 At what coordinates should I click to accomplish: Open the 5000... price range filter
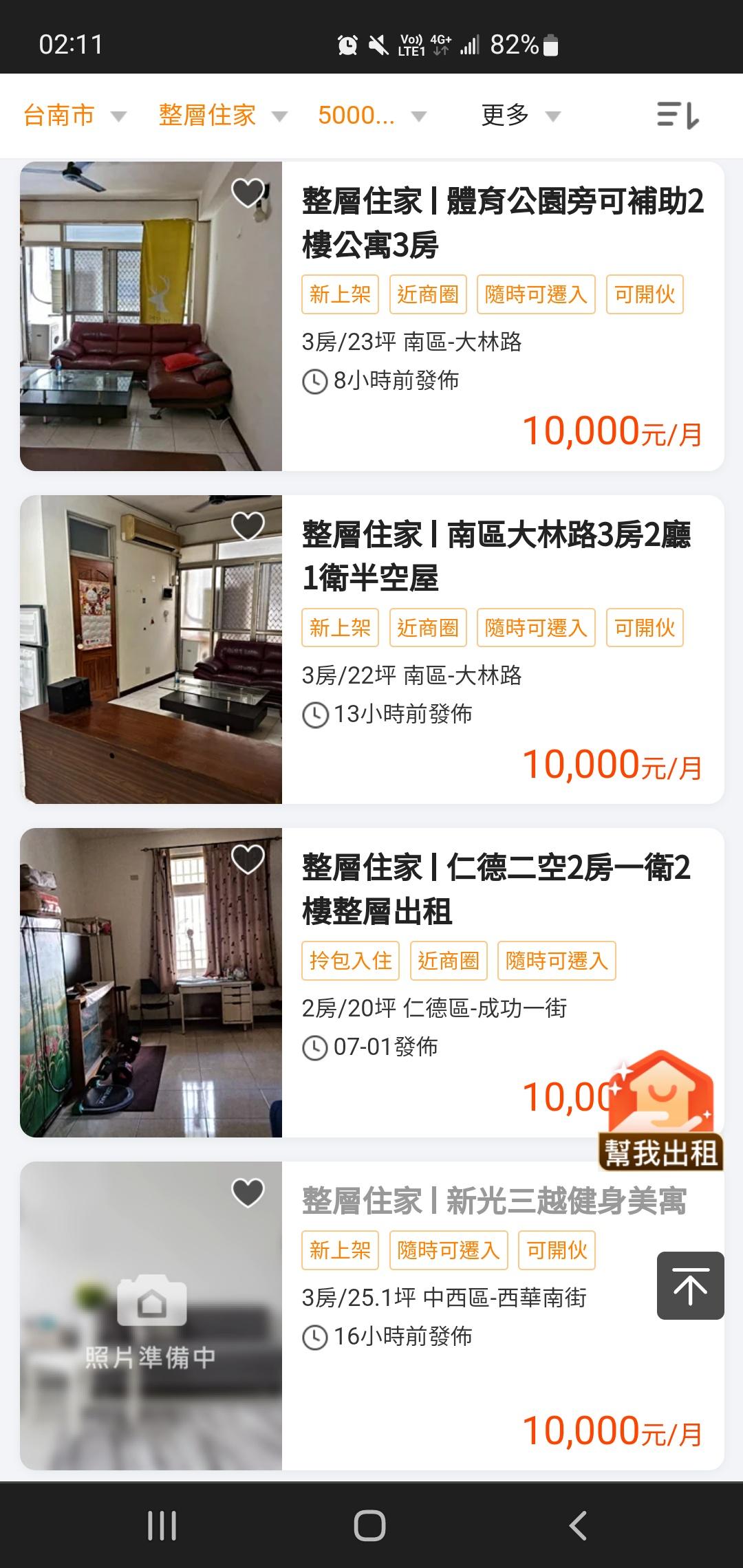click(x=371, y=116)
